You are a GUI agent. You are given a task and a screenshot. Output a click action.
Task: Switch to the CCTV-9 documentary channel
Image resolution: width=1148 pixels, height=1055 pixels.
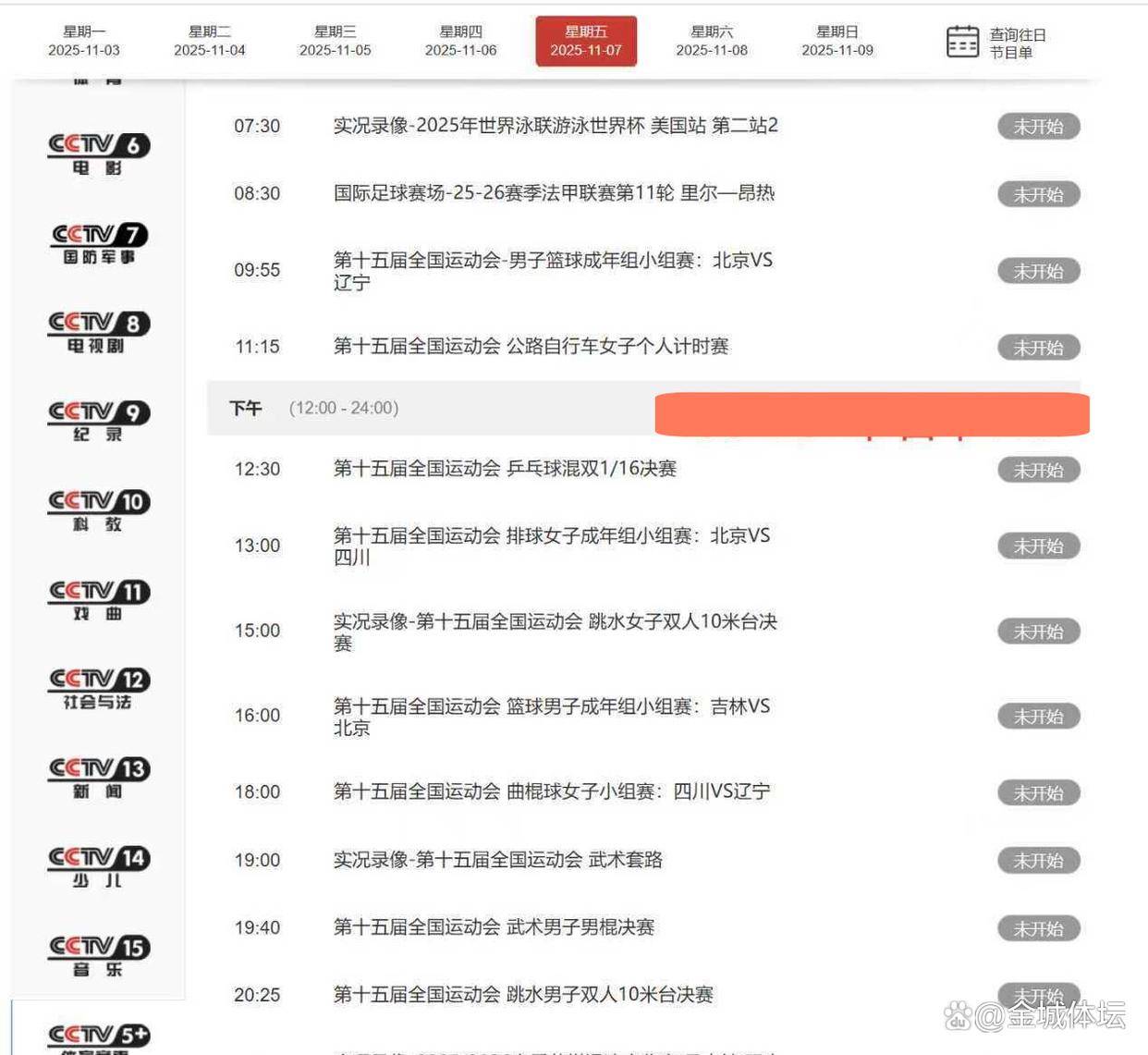(98, 421)
